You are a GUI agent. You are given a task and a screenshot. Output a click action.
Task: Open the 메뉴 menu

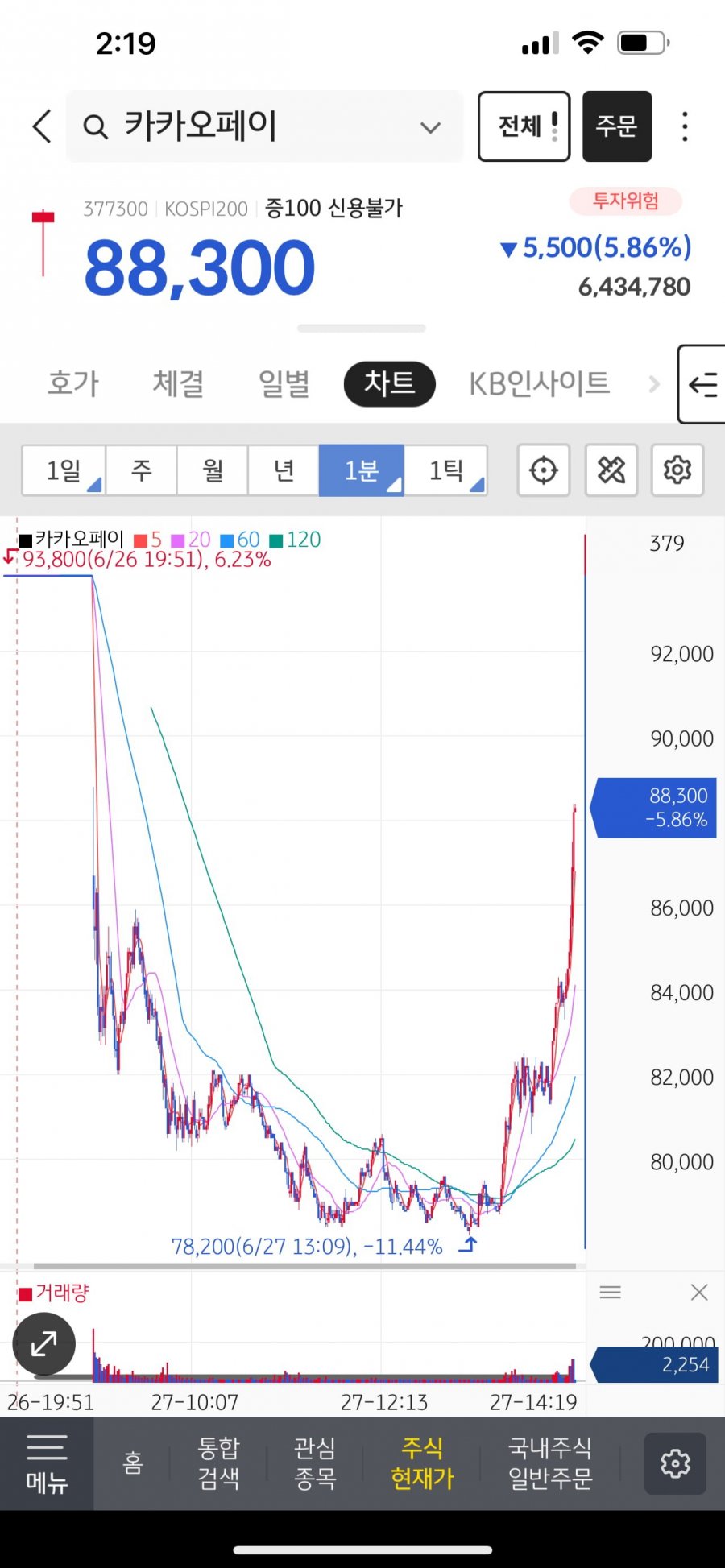point(47,1463)
